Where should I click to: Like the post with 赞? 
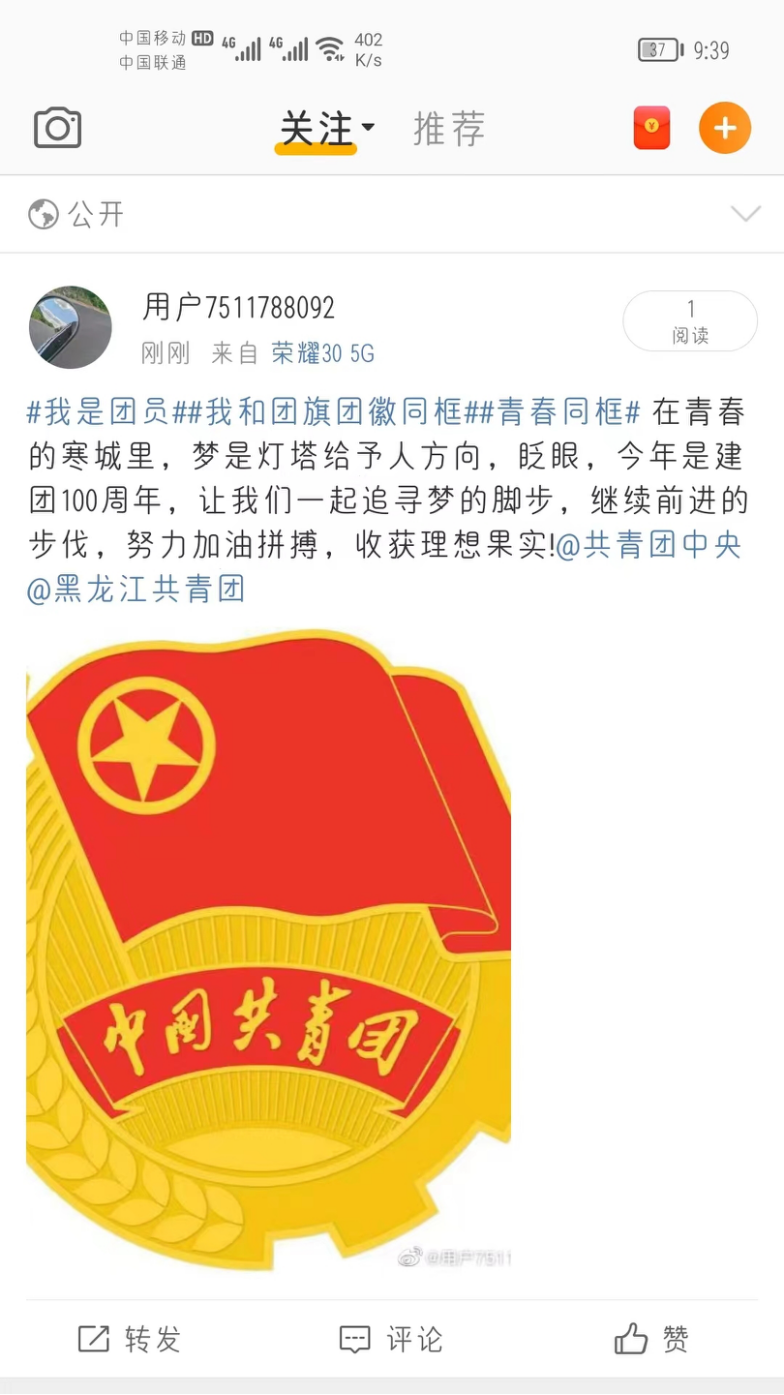pos(652,1338)
